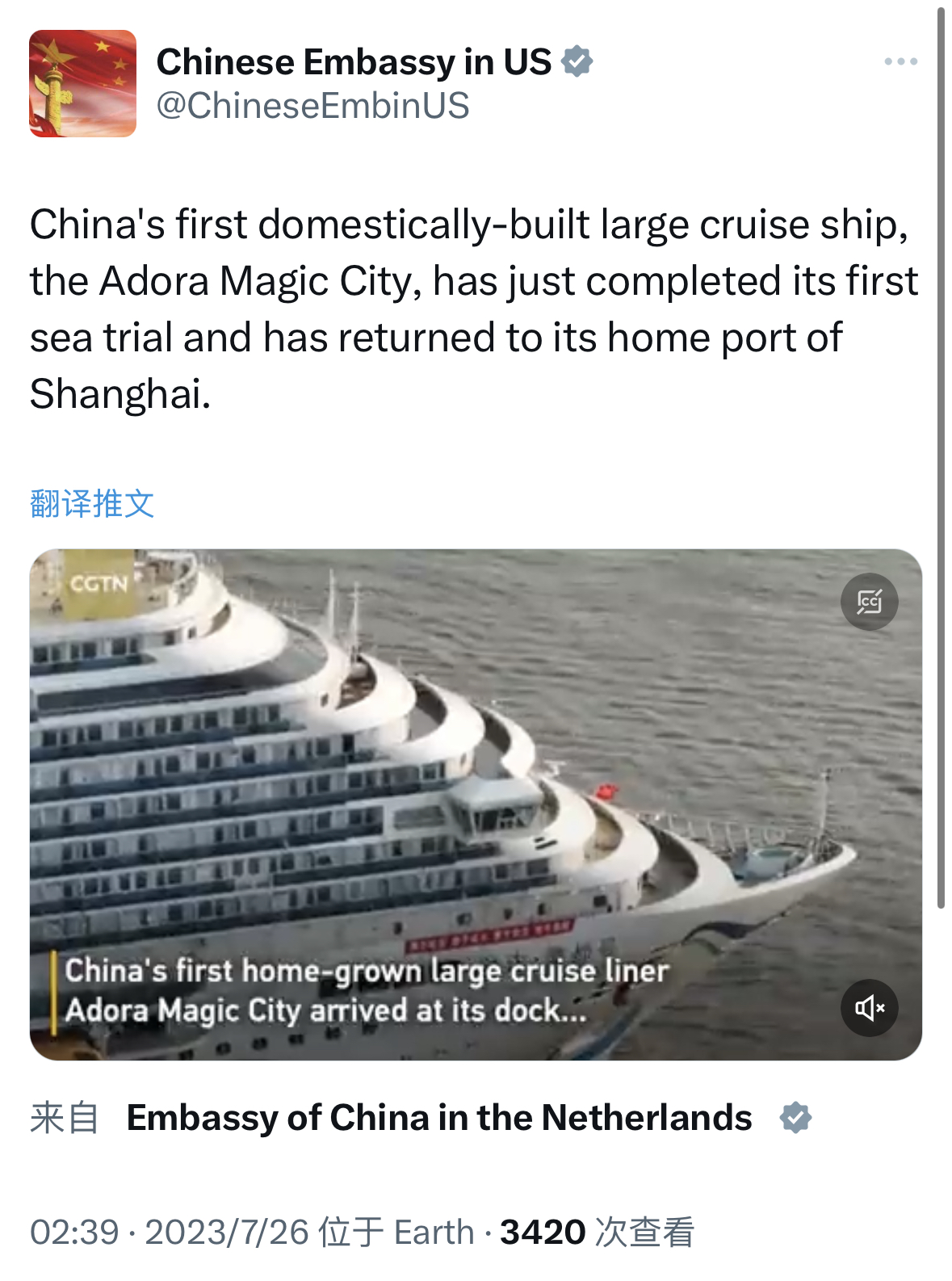Screen dimensions: 952x1281
Task: Unmute the video sound
Action: click(x=869, y=1007)
